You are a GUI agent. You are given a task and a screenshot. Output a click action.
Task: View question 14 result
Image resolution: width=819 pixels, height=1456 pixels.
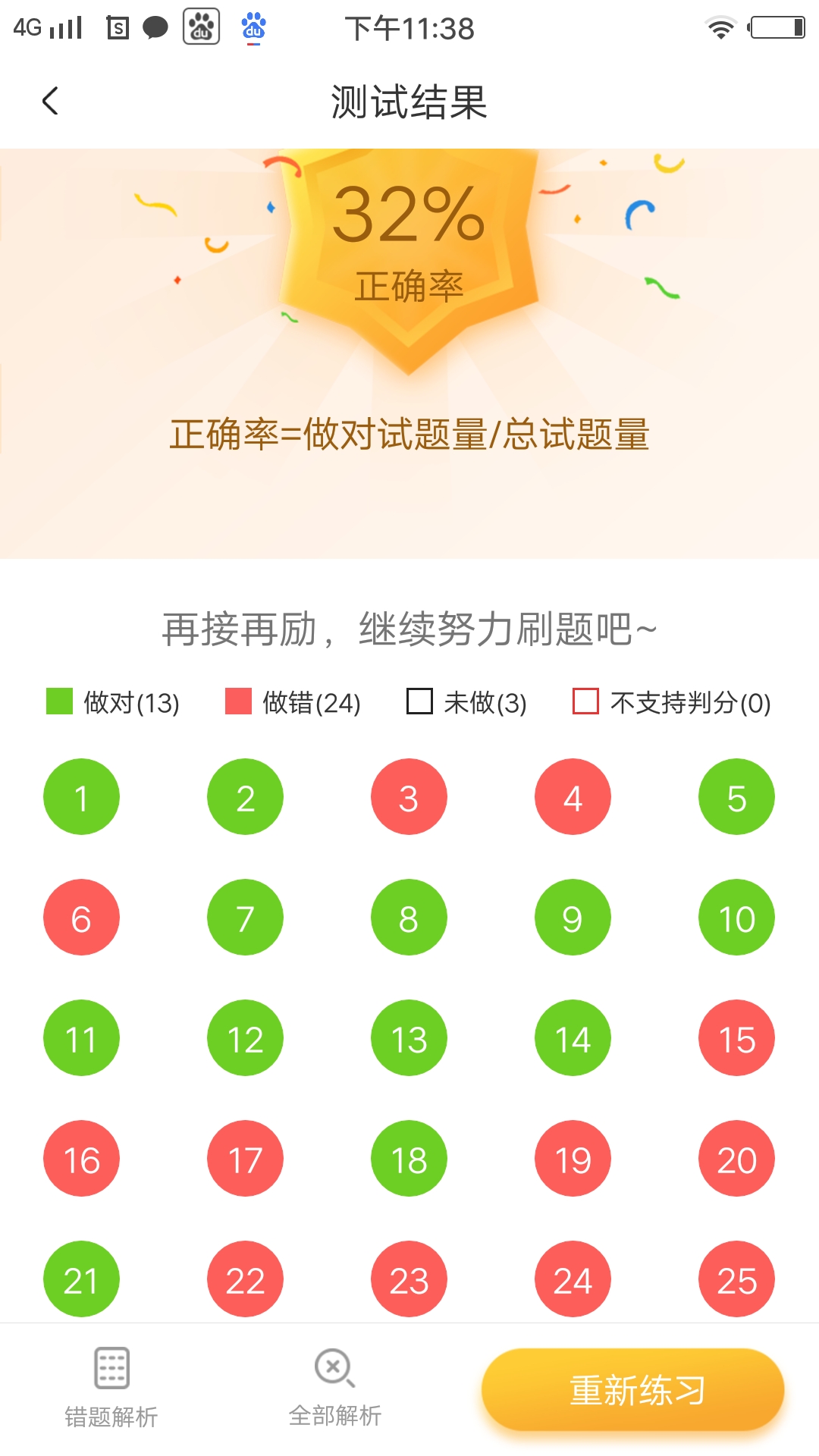tap(573, 1038)
